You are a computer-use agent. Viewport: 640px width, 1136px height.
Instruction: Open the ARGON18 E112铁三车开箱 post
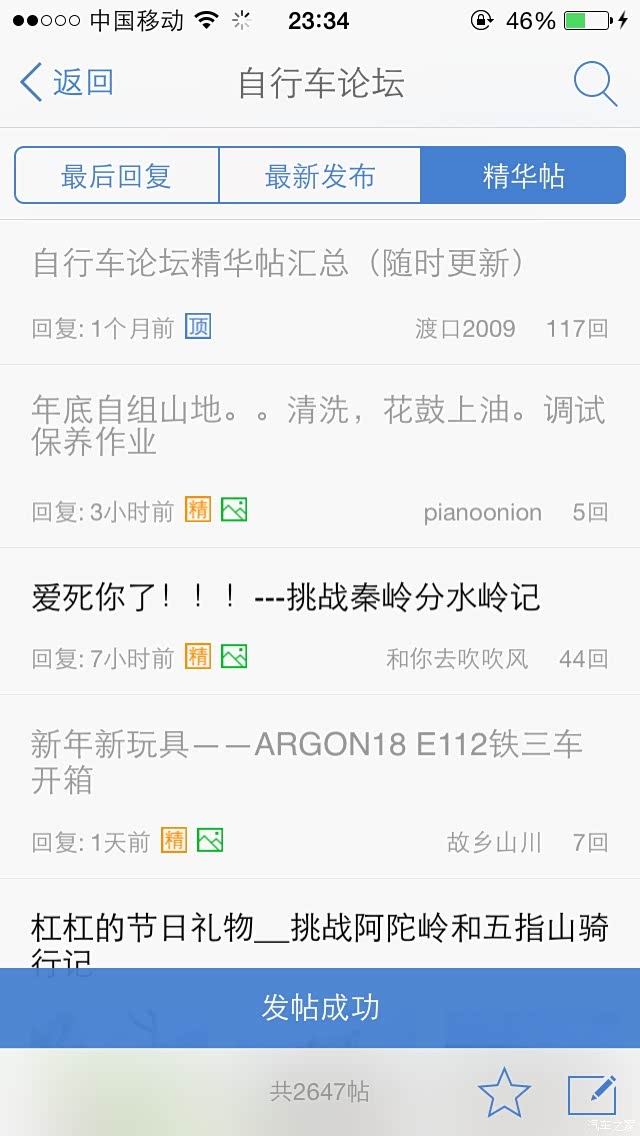point(320,787)
